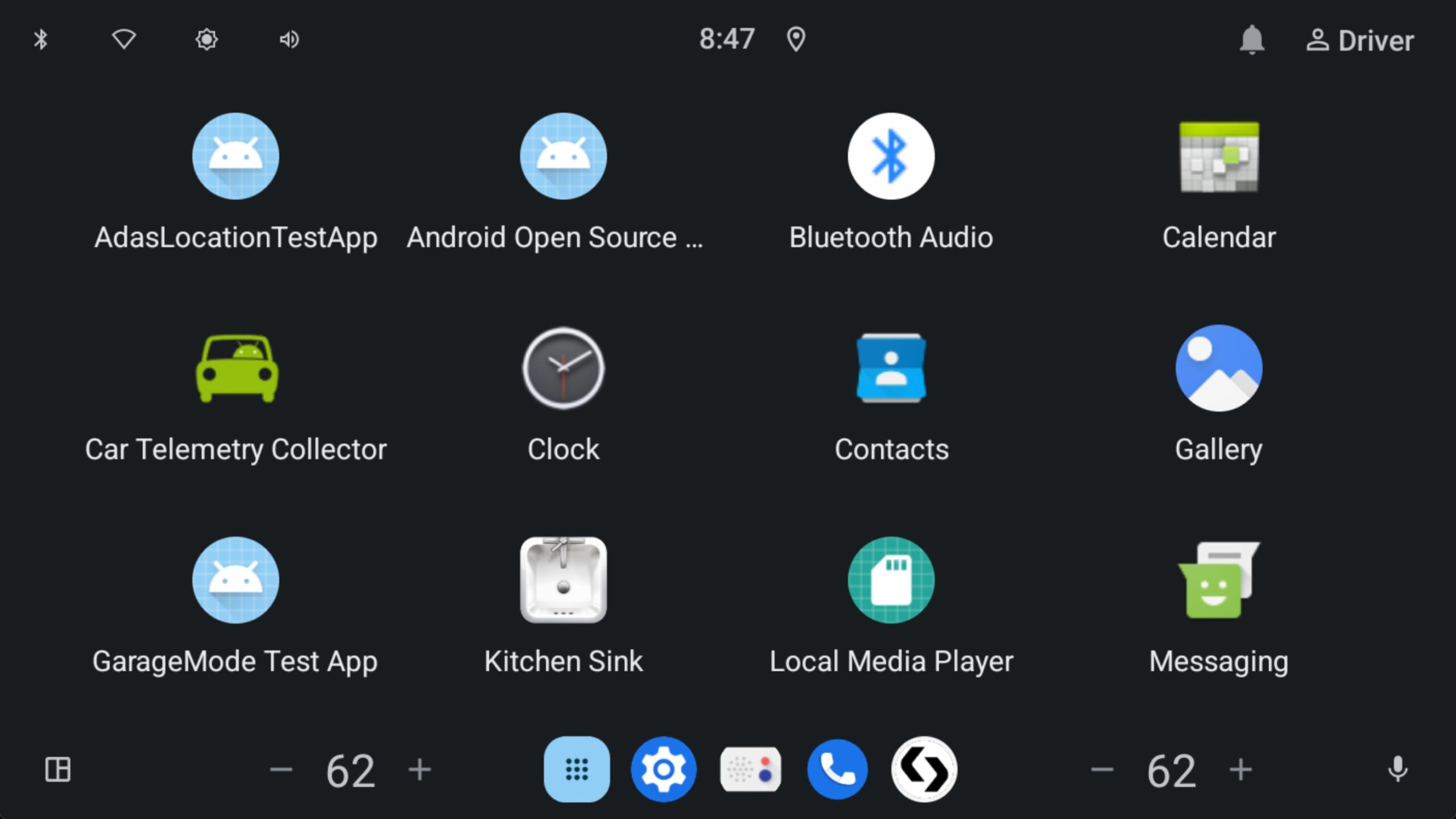Open GarageMode Test App
Screen dimensions: 1456x819
(x=235, y=580)
